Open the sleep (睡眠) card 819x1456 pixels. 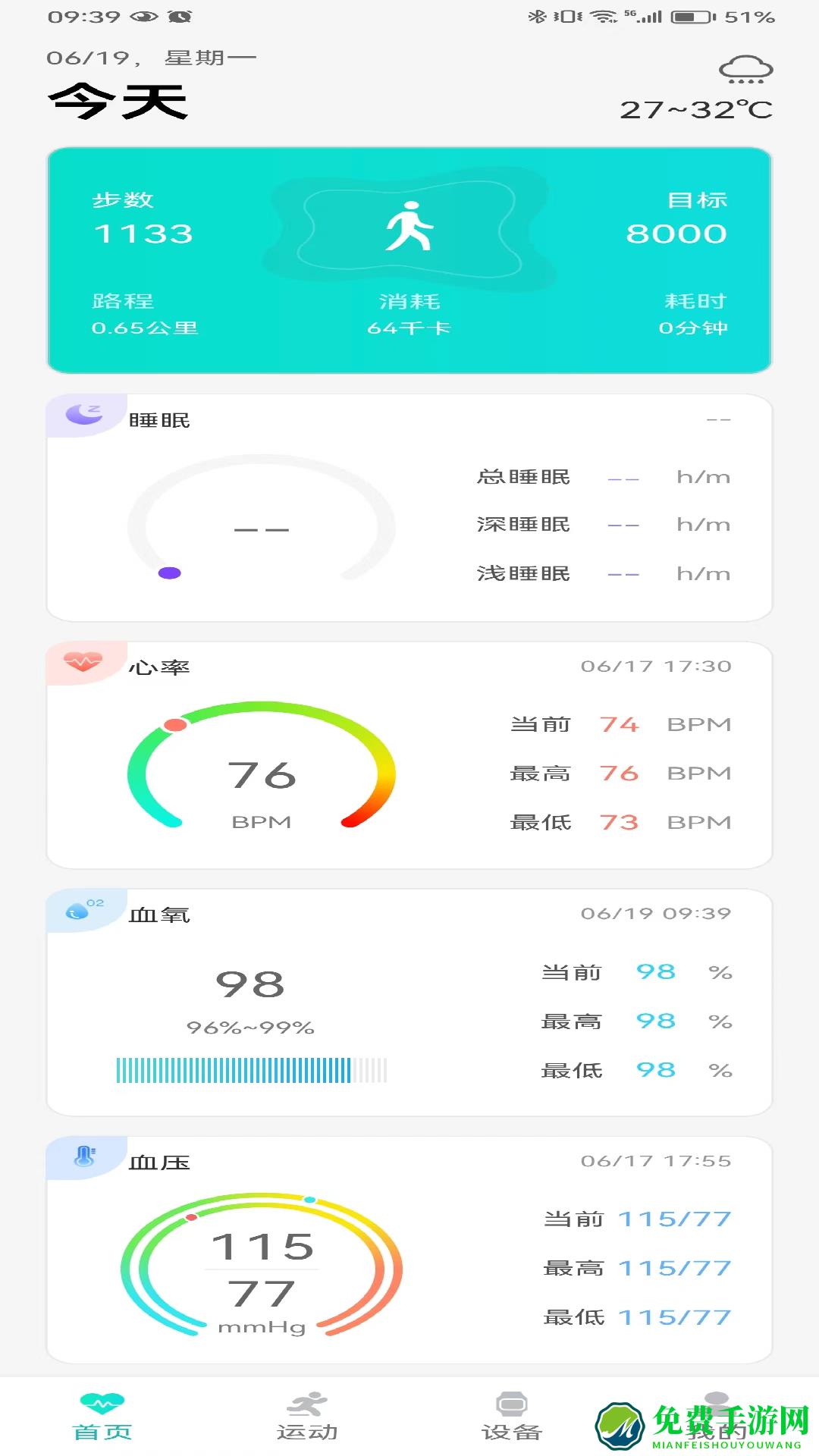pyautogui.click(x=409, y=508)
